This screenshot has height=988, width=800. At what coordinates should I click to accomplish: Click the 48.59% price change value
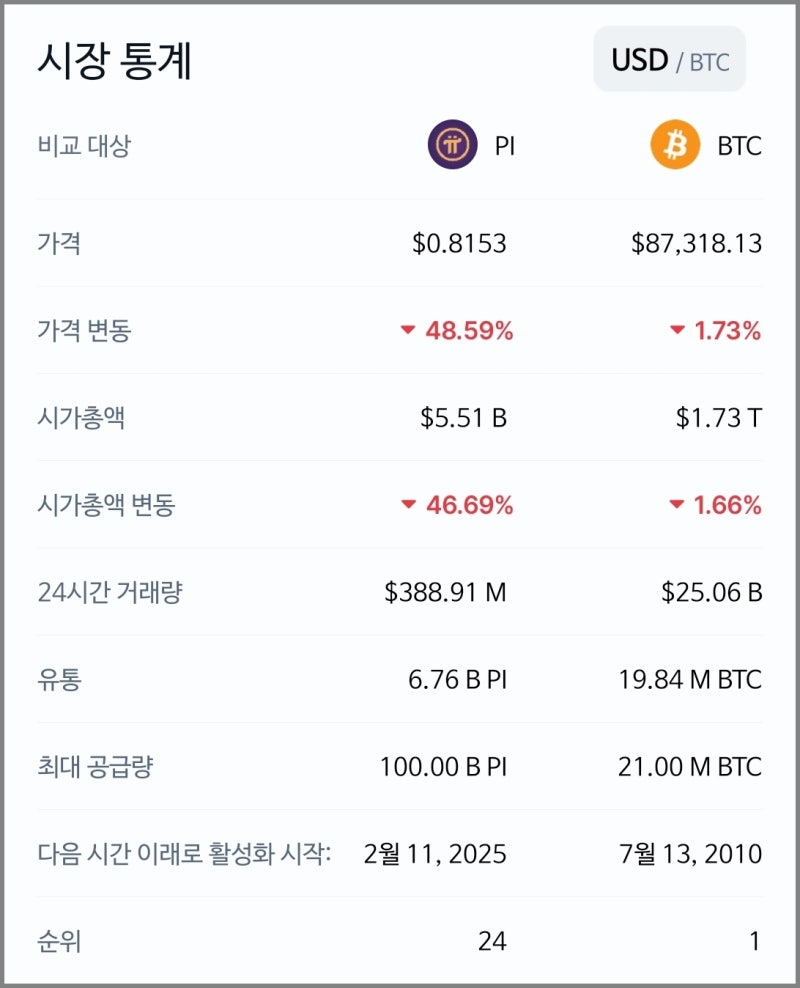[468, 331]
